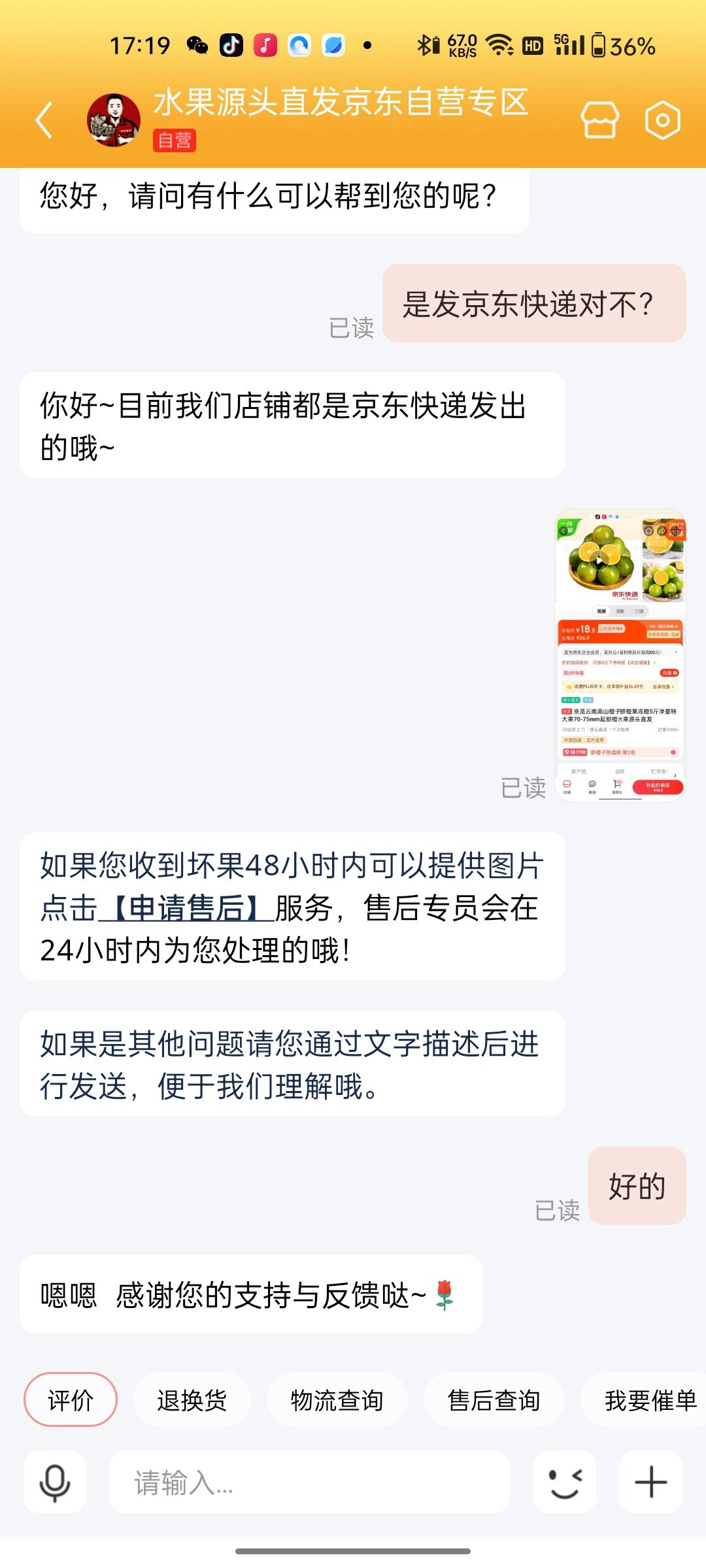
Task: Open the store page icon
Action: point(599,120)
